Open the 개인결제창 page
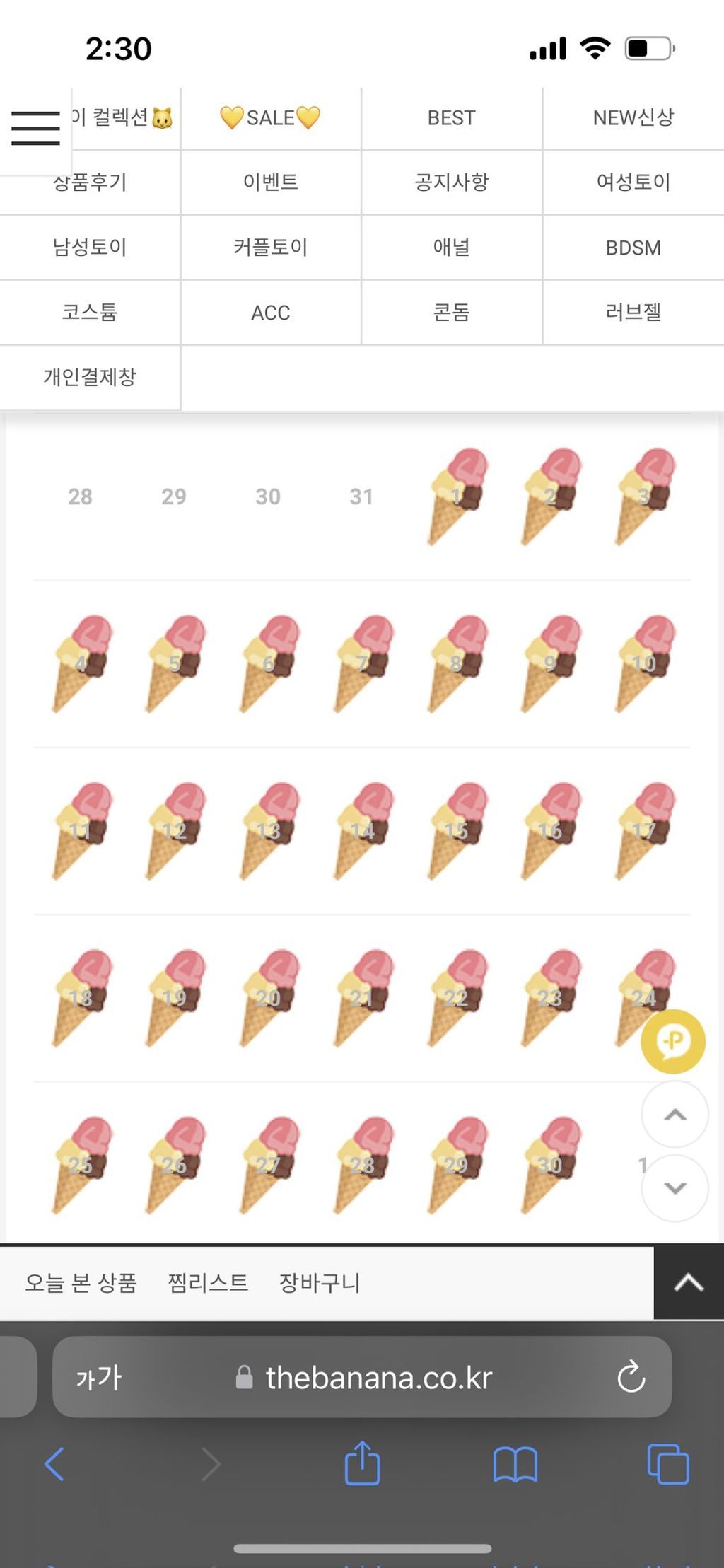 [90, 377]
